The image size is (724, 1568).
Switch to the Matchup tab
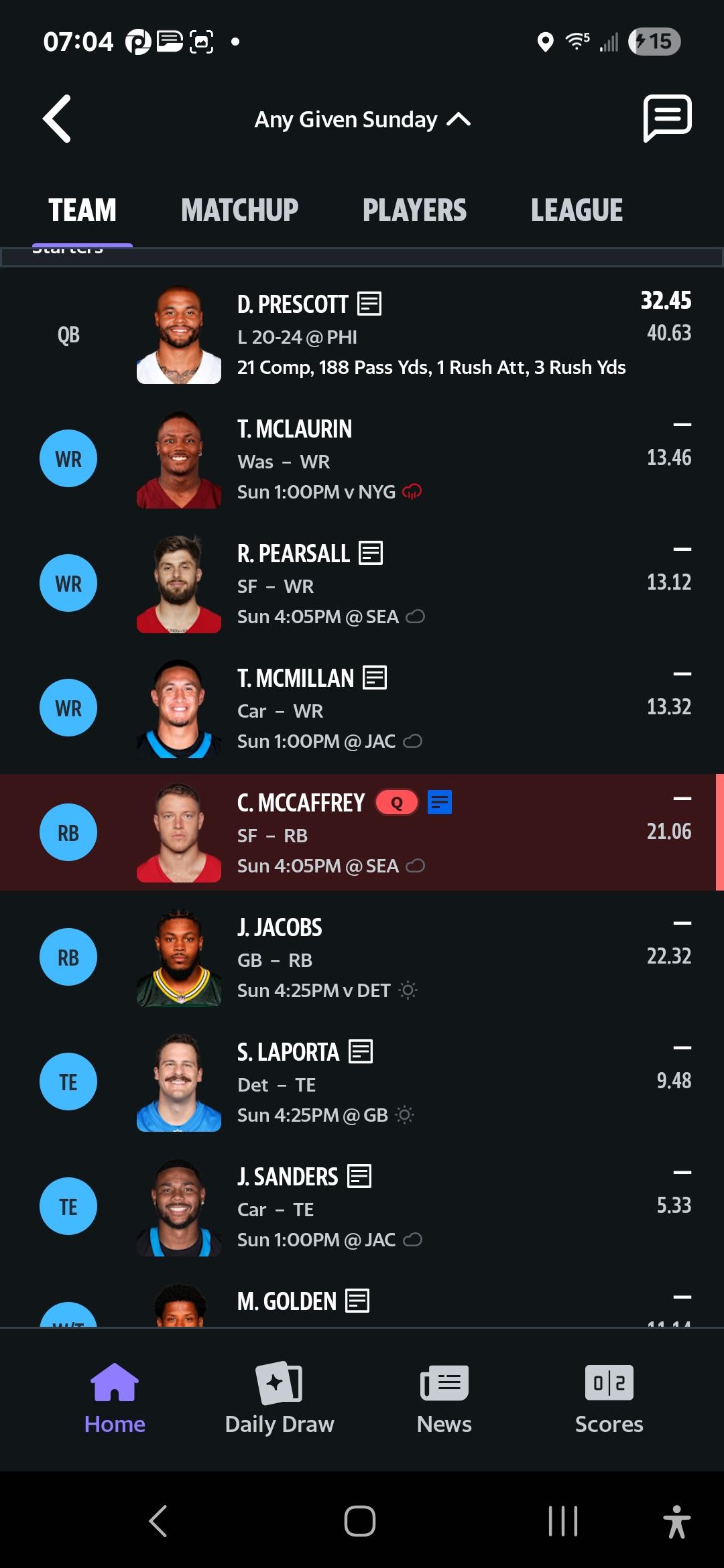(x=239, y=210)
